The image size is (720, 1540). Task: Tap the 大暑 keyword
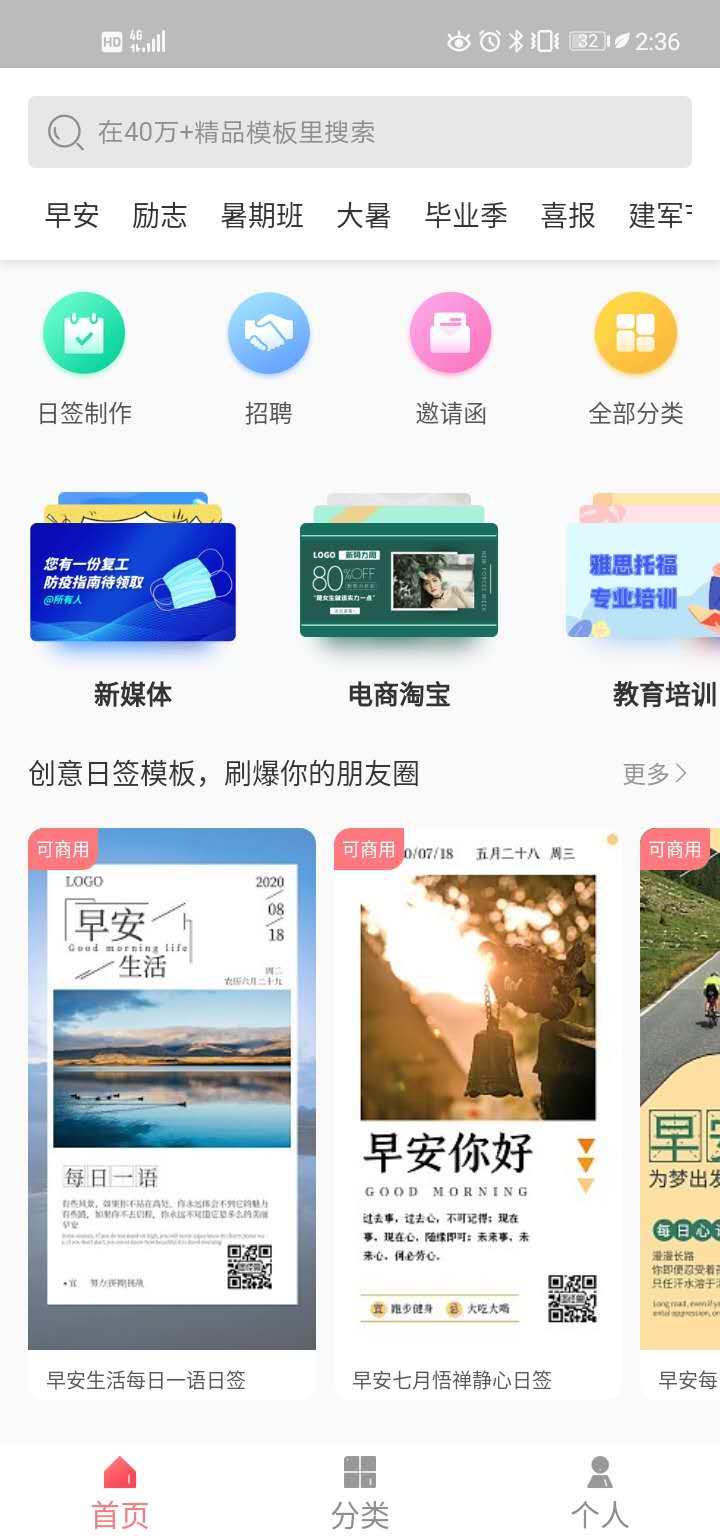point(363,215)
